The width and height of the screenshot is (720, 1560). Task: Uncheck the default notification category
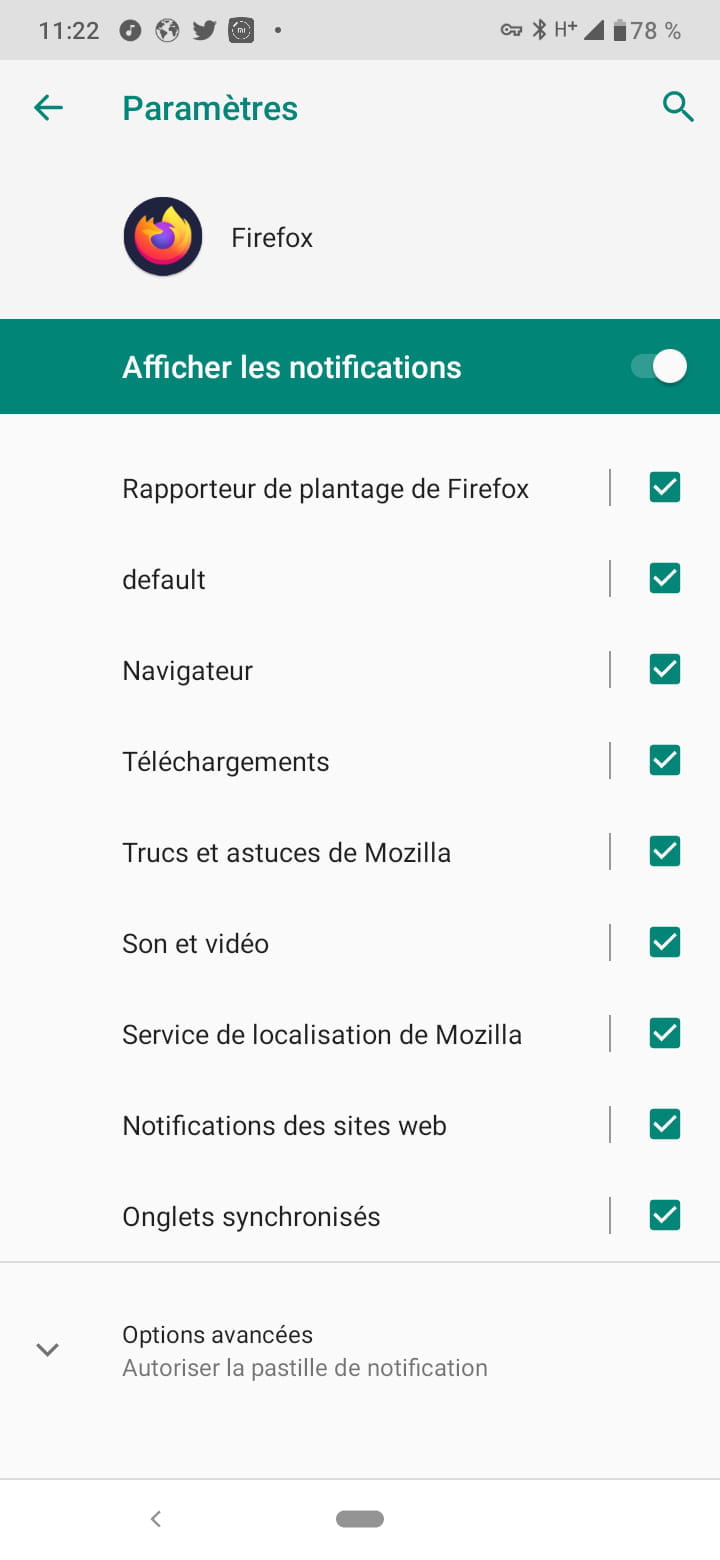[x=665, y=579]
